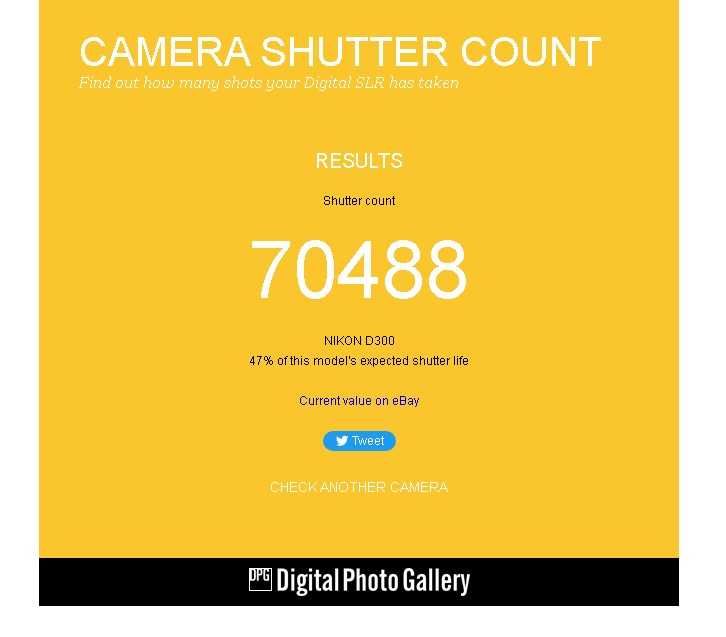Check current value on eBay

pyautogui.click(x=359, y=401)
